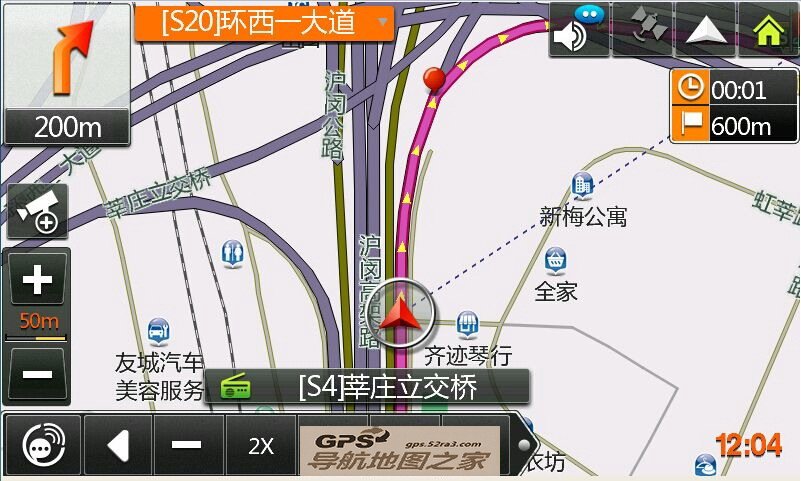Image resolution: width=801 pixels, height=481 pixels.
Task: Open the GPS satellite status
Action: [x=641, y=29]
